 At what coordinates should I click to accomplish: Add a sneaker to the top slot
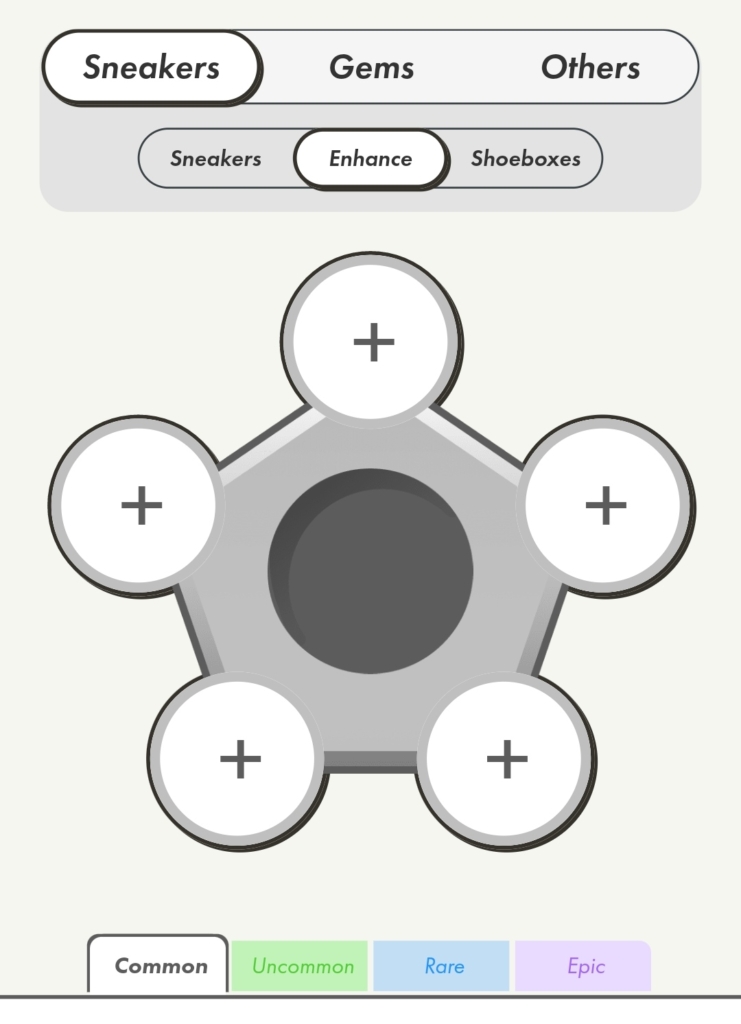point(373,342)
